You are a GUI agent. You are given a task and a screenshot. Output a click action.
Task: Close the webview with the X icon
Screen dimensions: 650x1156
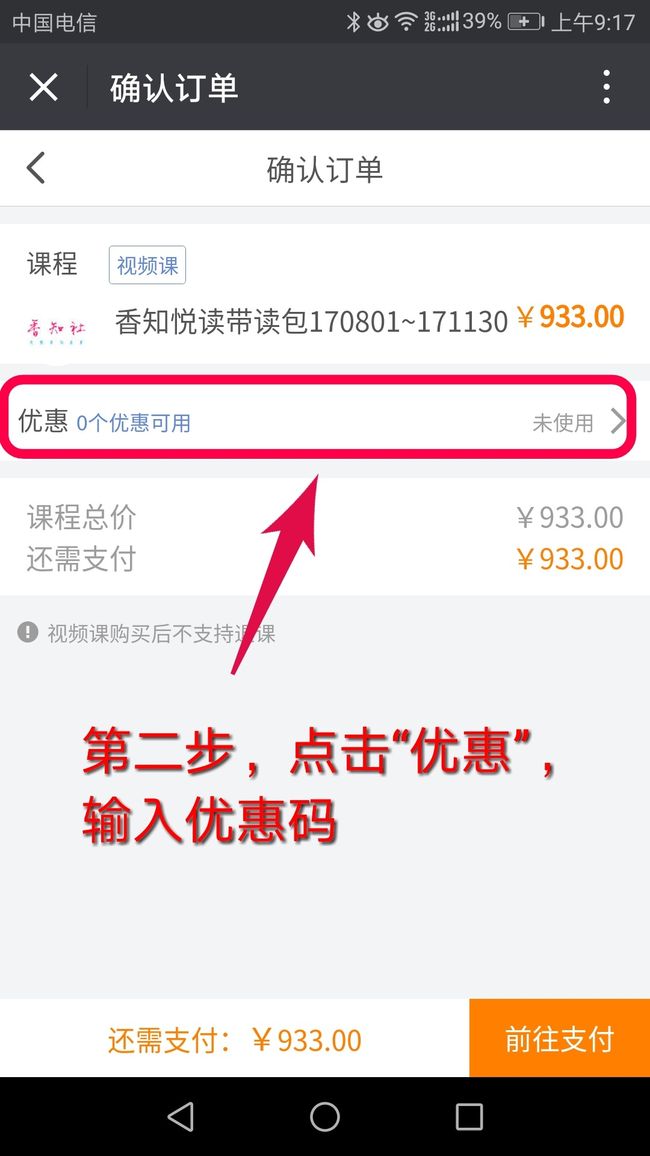(43, 87)
